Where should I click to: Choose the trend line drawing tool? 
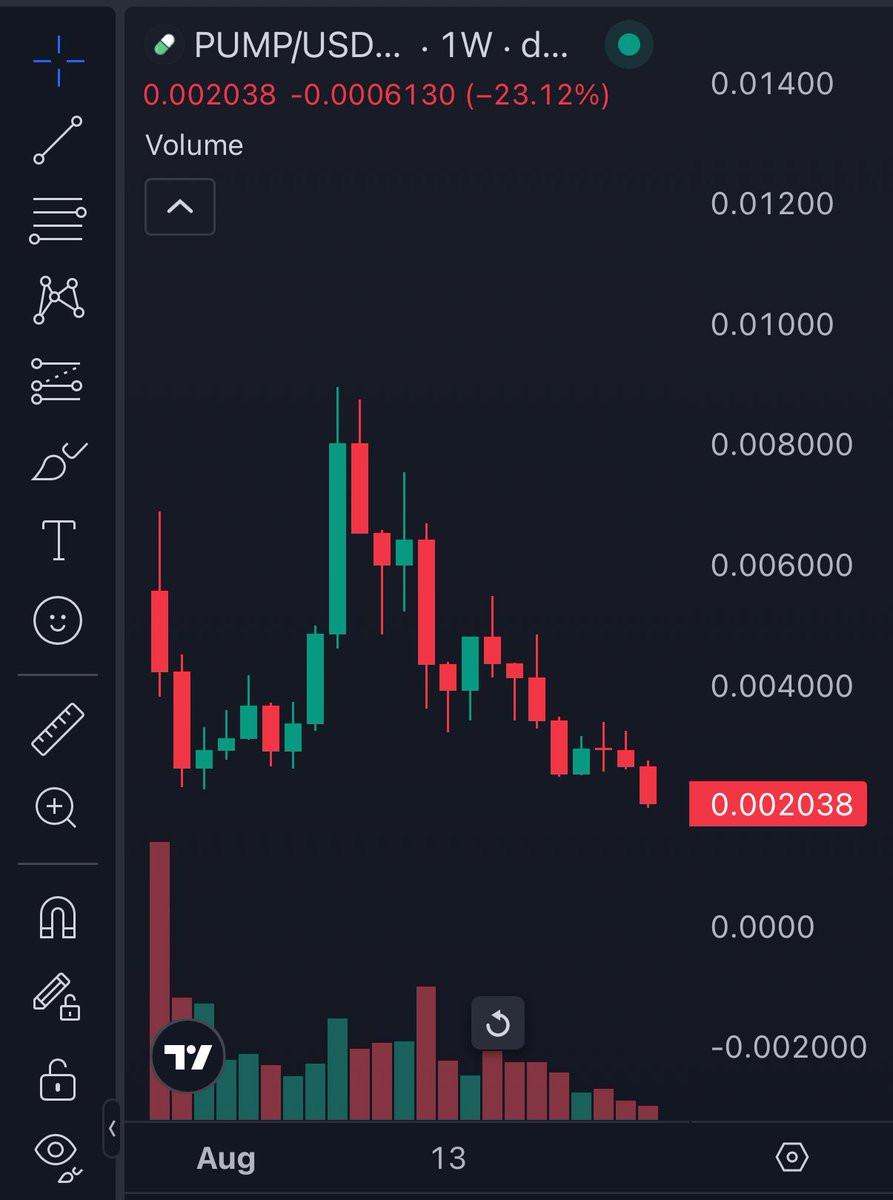click(58, 139)
